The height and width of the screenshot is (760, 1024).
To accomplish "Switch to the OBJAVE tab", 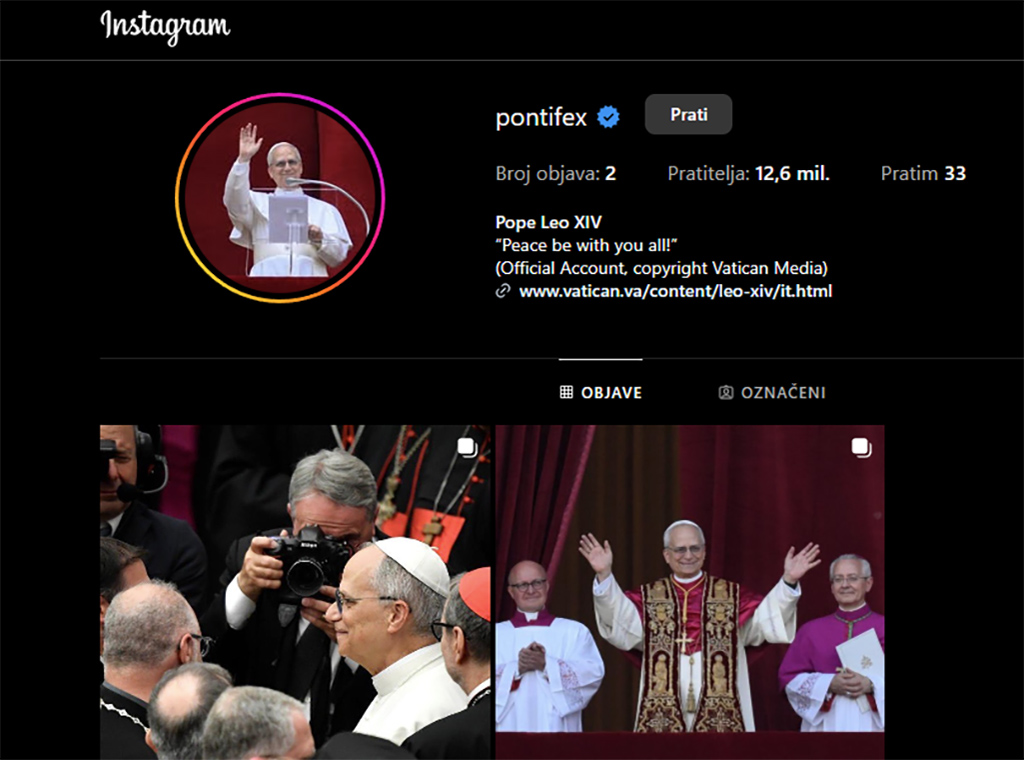I will (x=601, y=393).
